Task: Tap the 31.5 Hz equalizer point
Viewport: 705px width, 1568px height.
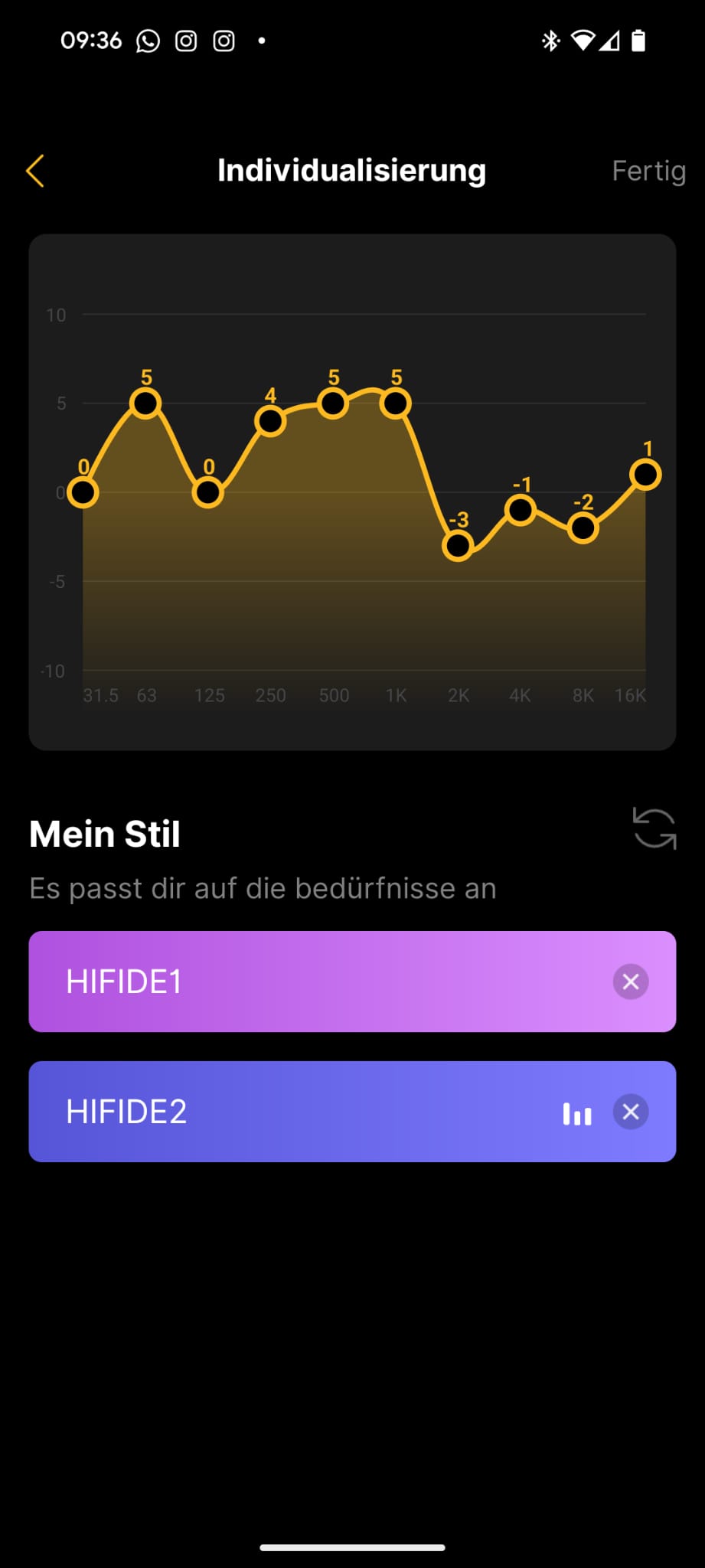Action: pos(83,492)
